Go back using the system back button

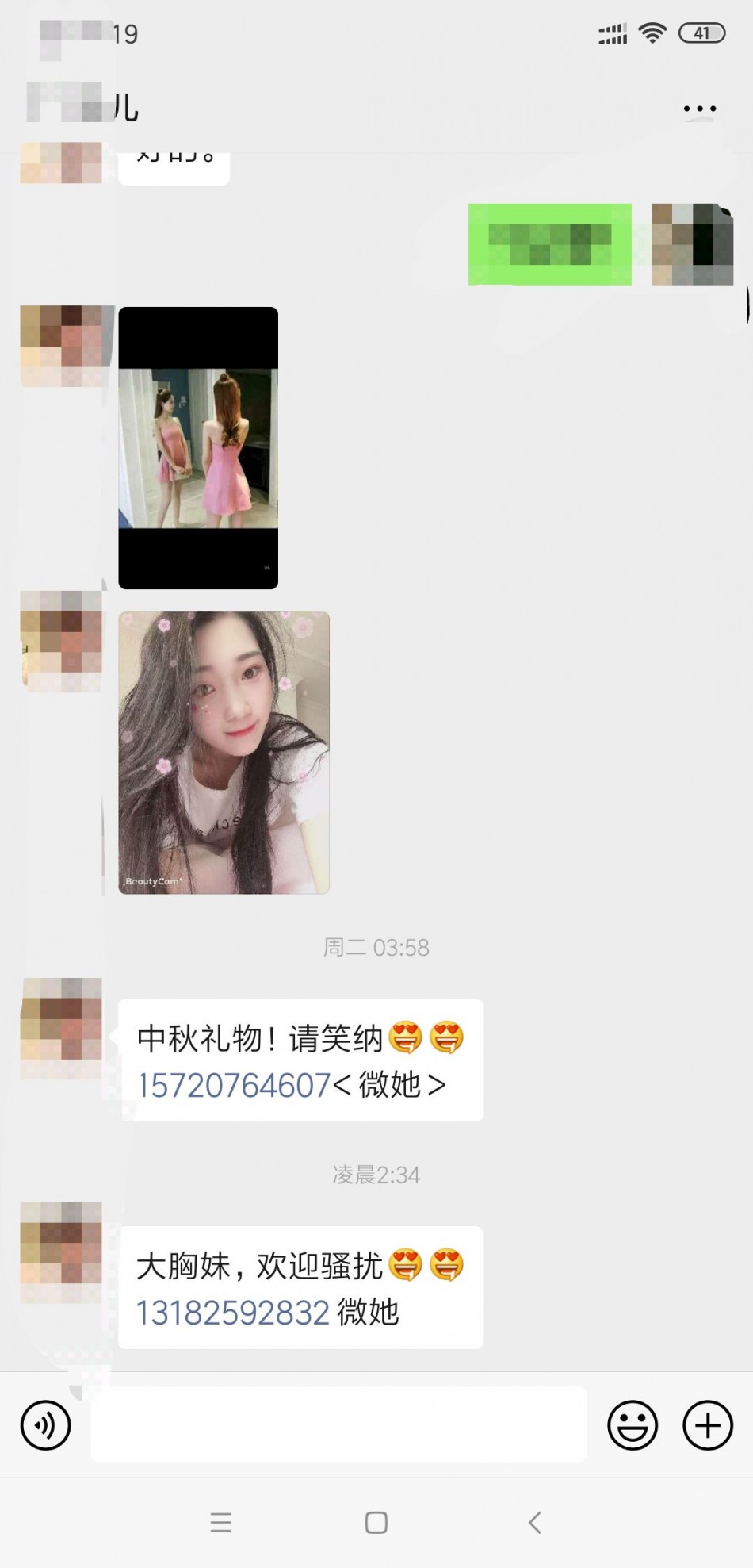[x=535, y=1522]
